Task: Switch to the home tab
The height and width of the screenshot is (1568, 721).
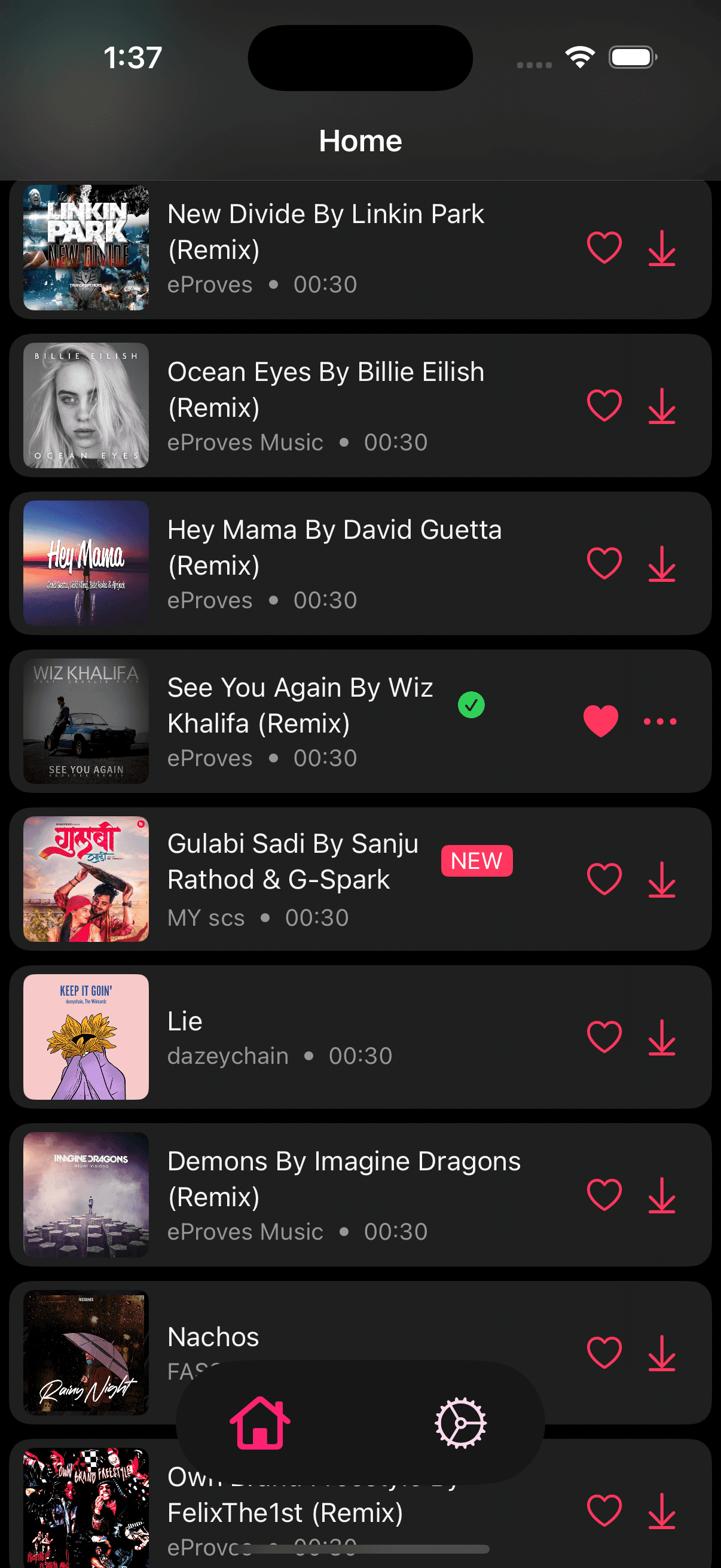Action: pos(260,1423)
